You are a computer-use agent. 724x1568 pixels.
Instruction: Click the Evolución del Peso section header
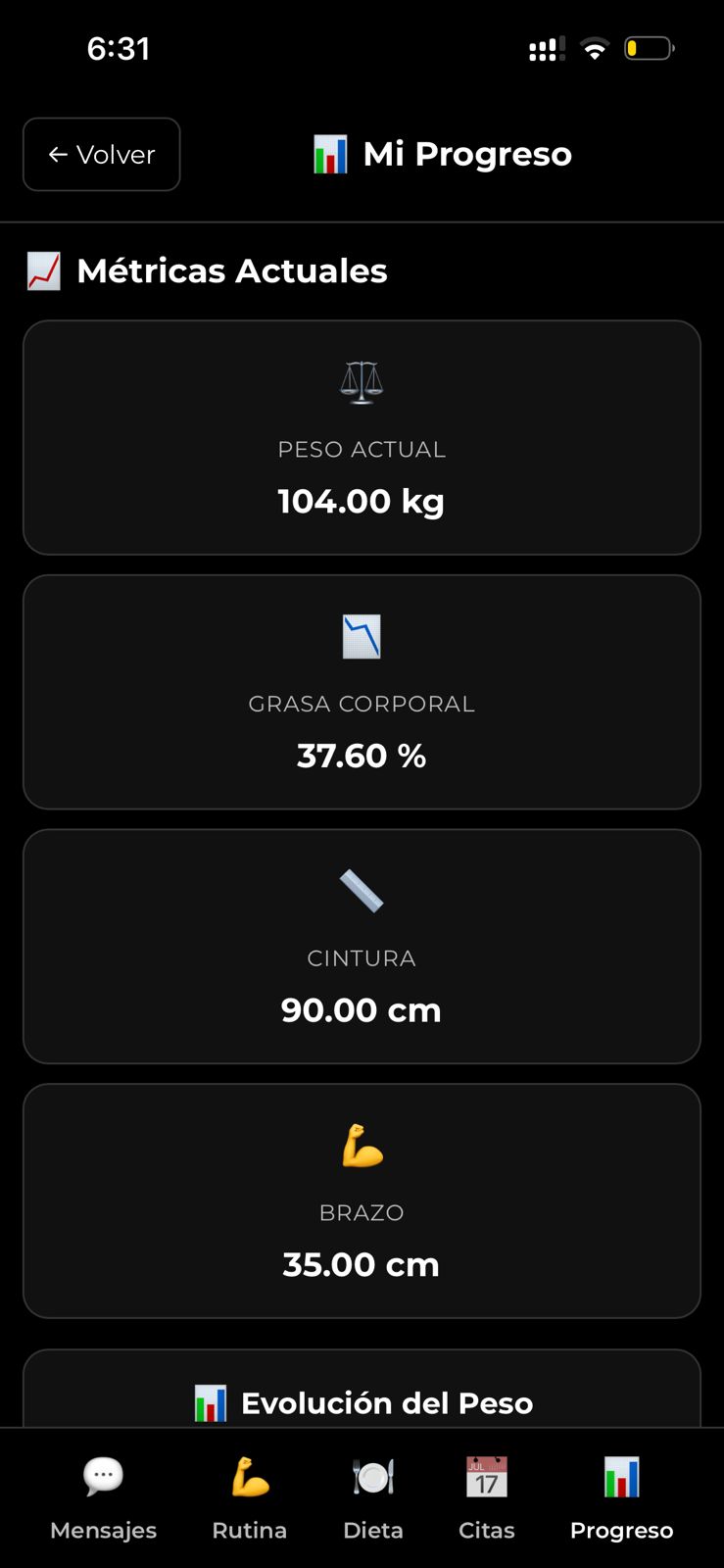click(387, 1402)
